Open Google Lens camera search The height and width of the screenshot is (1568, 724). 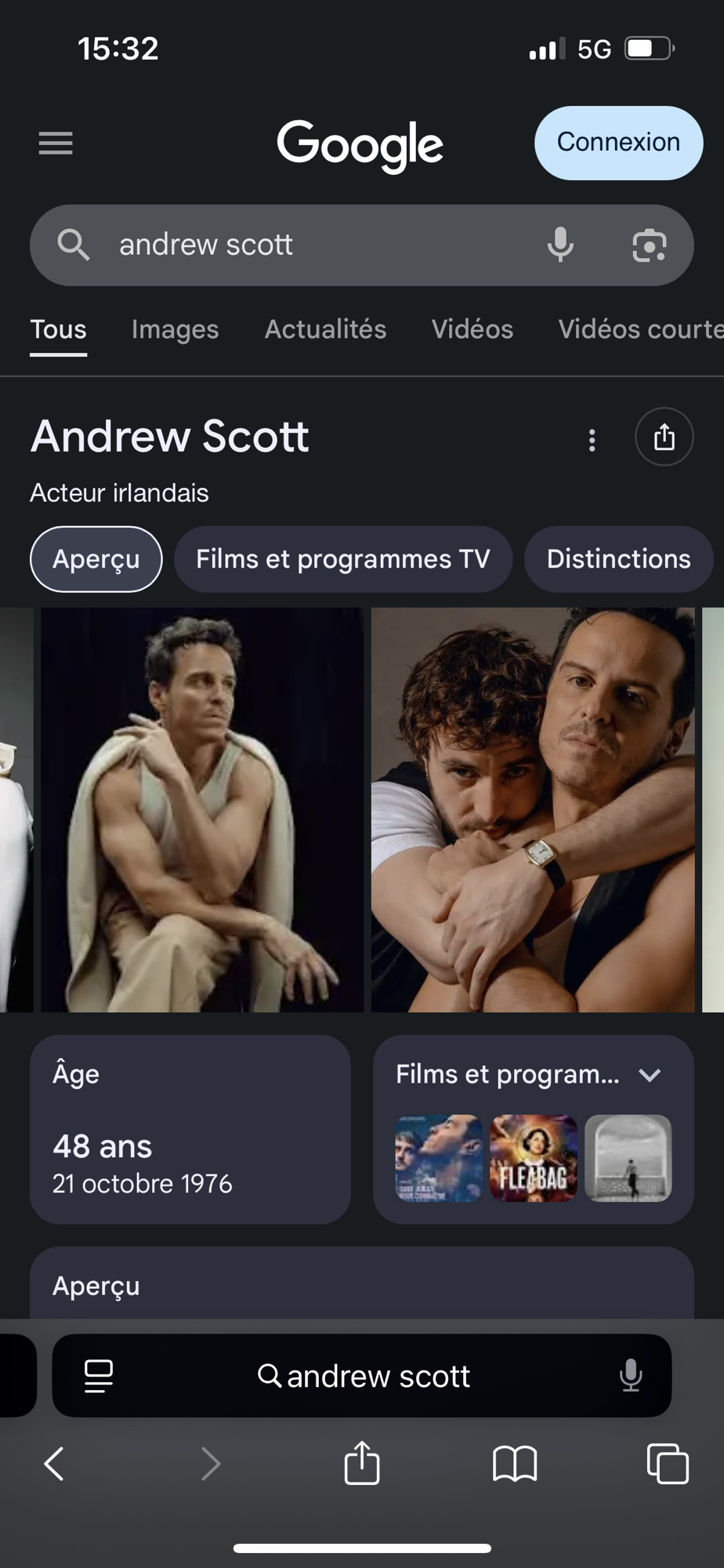pos(649,245)
